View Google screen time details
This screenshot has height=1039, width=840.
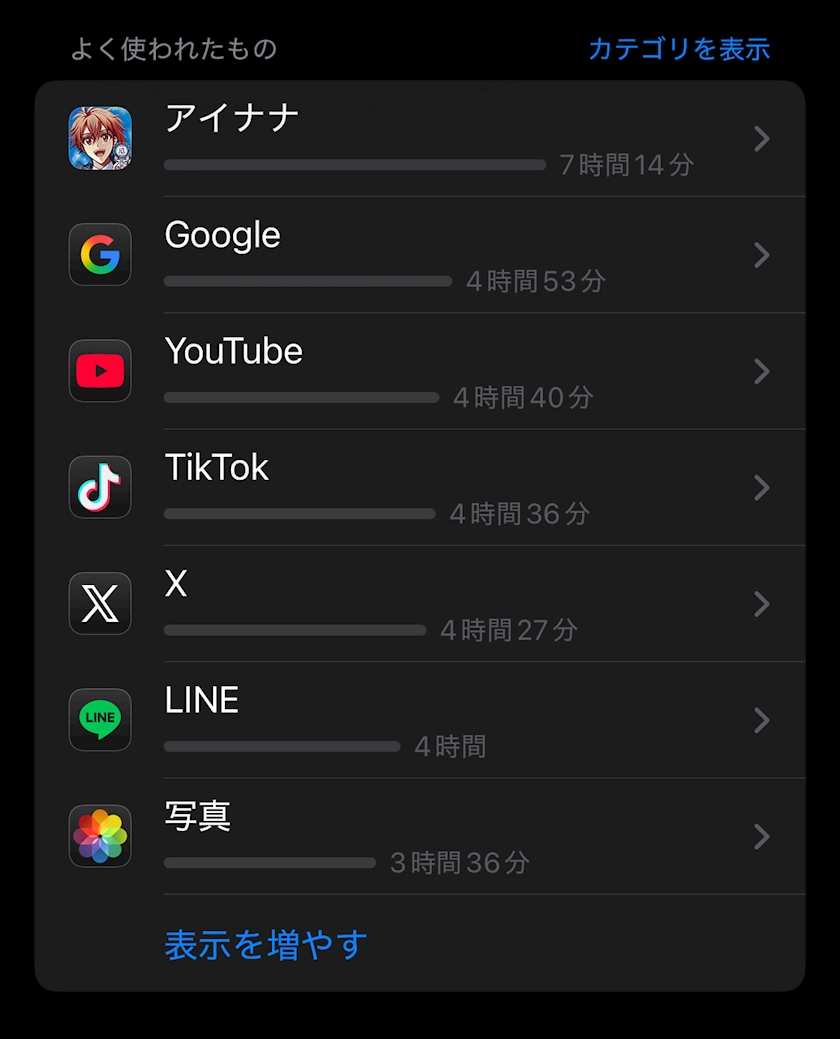[x=420, y=255]
